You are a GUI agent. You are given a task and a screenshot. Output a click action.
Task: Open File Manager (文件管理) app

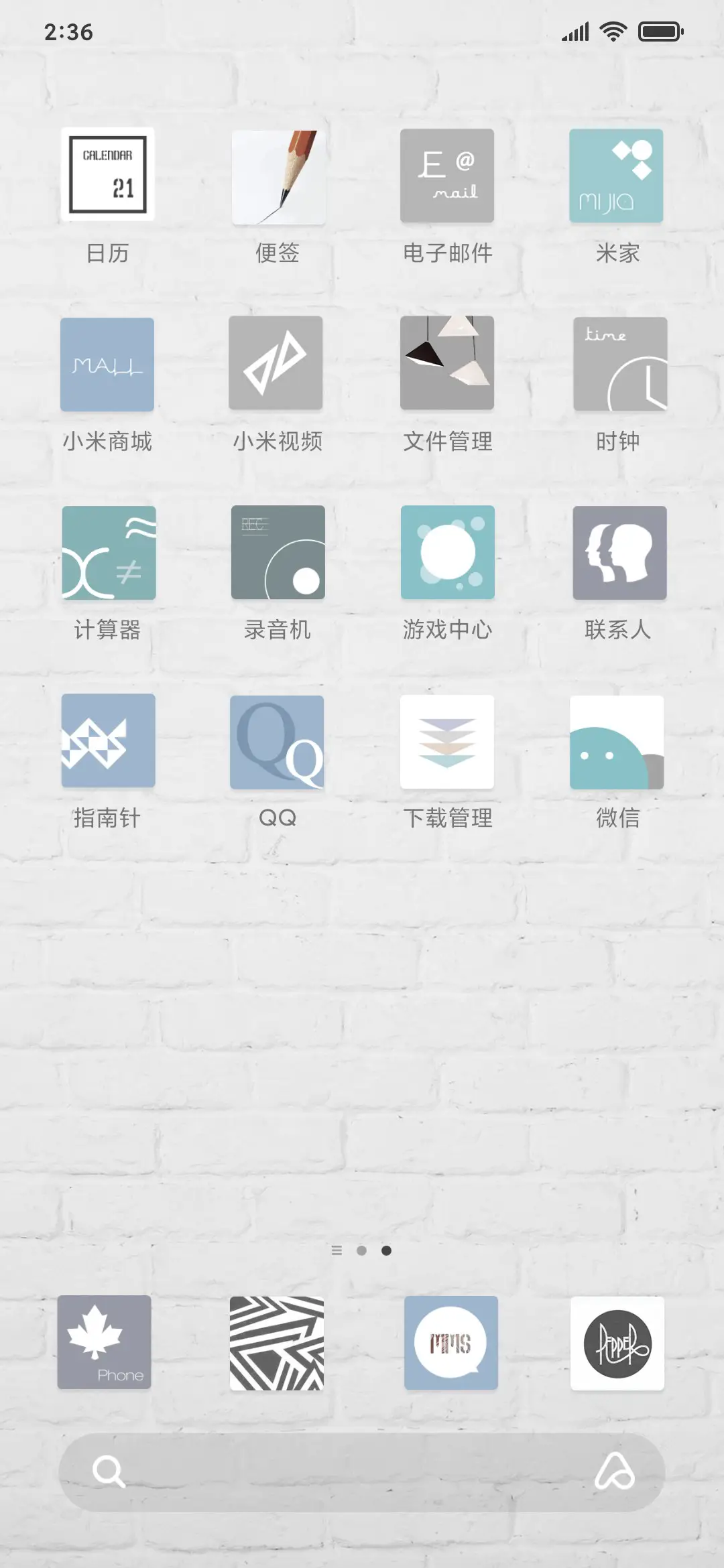pos(447,364)
